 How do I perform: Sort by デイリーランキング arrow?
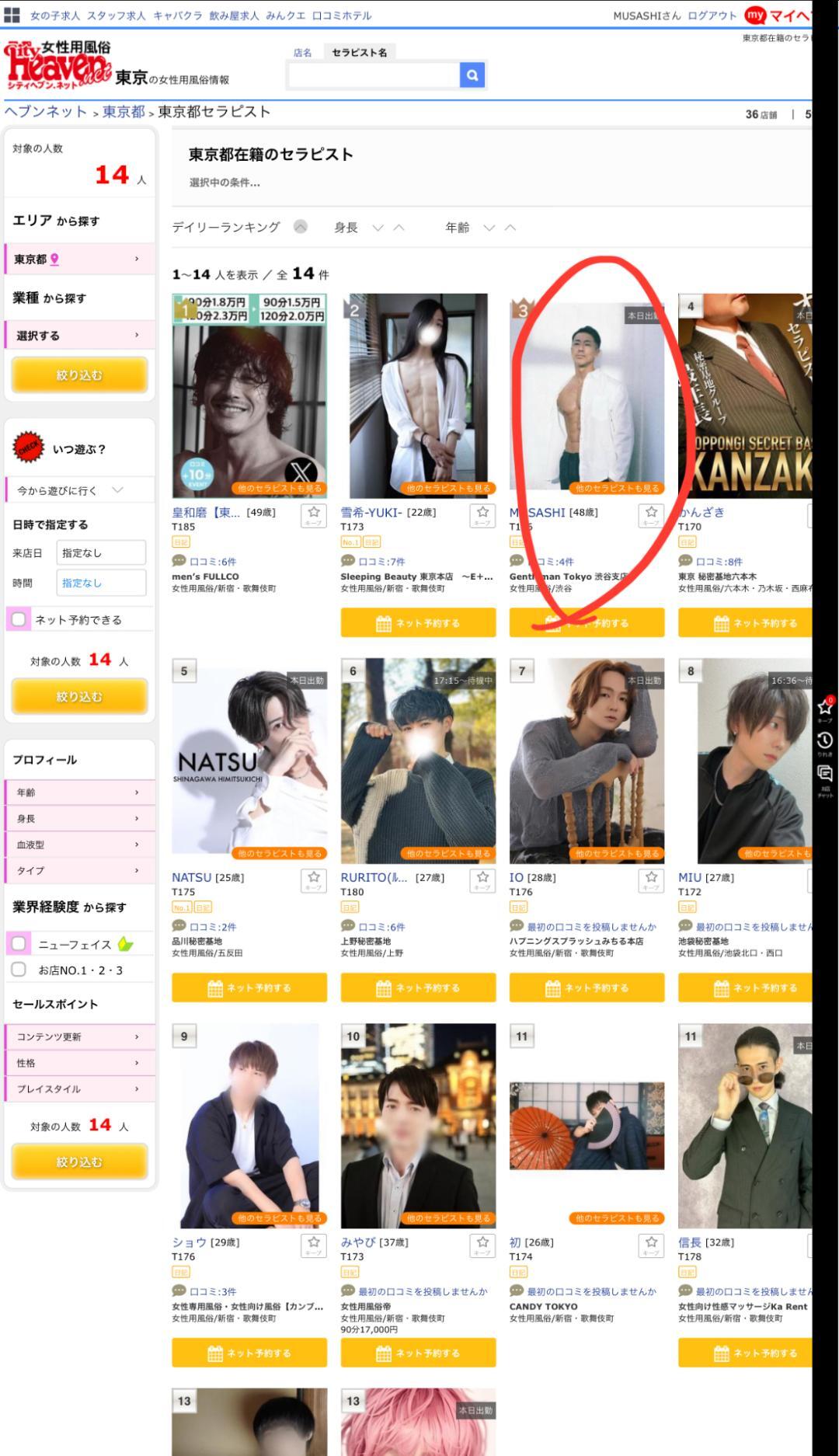pos(301,227)
